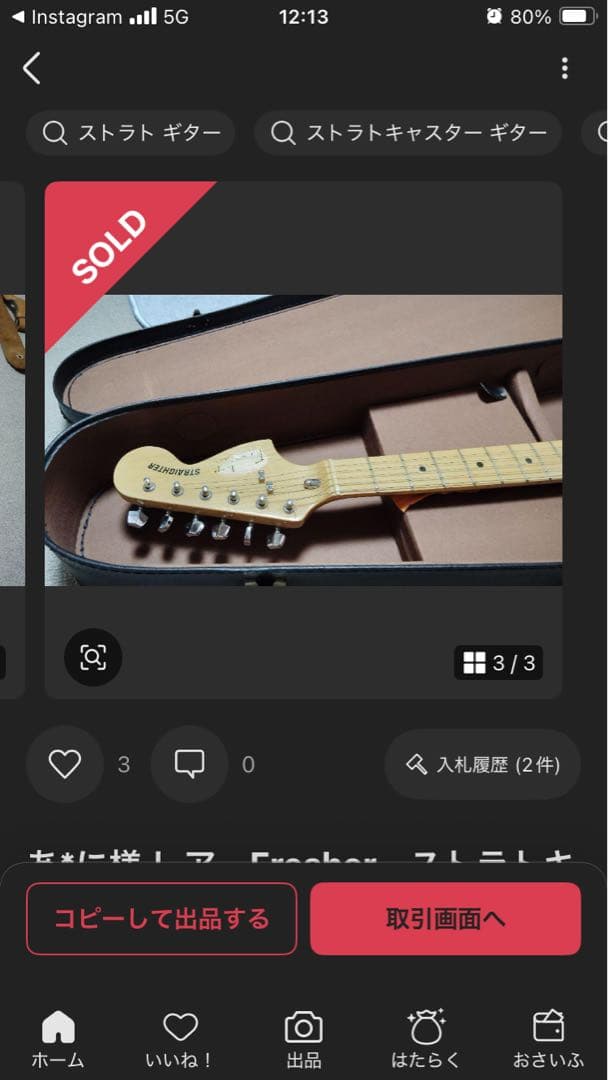Image resolution: width=608 pixels, height=1080 pixels.
Task: Go back using the top arrow
Action: coord(32,68)
